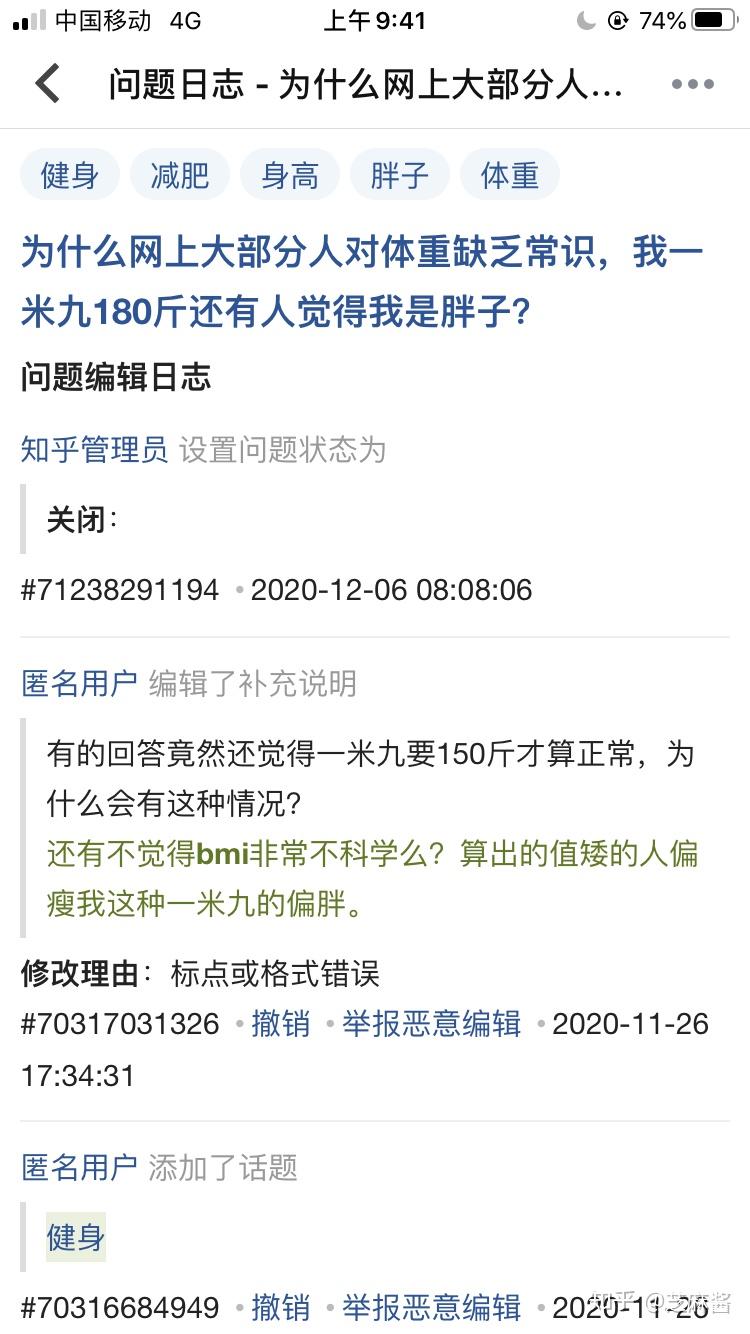Open the added 健身 topic in log
Image resolution: width=750 pixels, height=1334 pixels.
tap(76, 1237)
